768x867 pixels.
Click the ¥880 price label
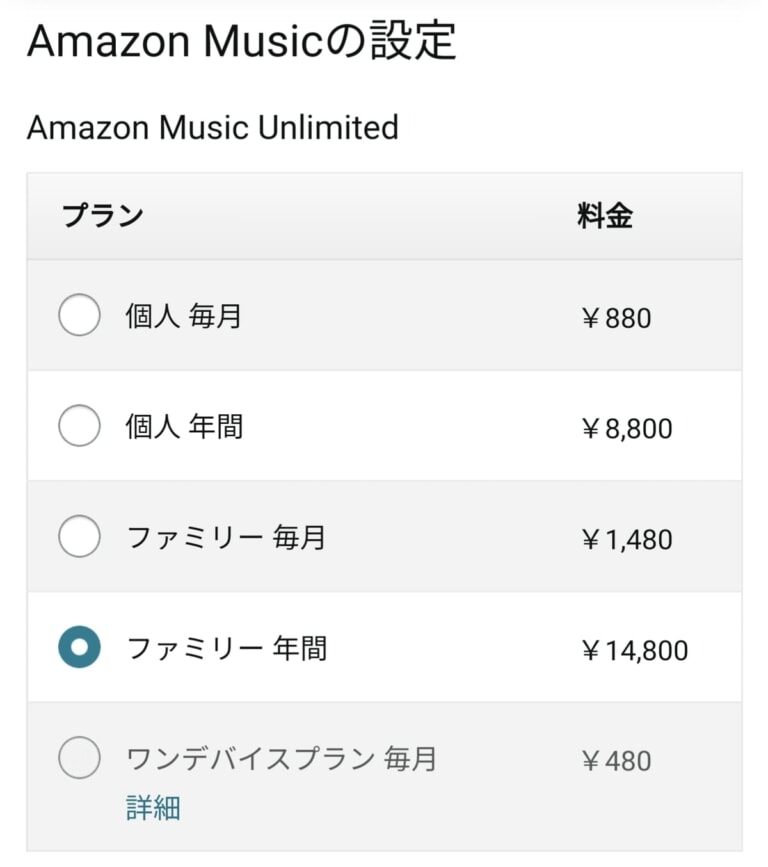pos(617,316)
